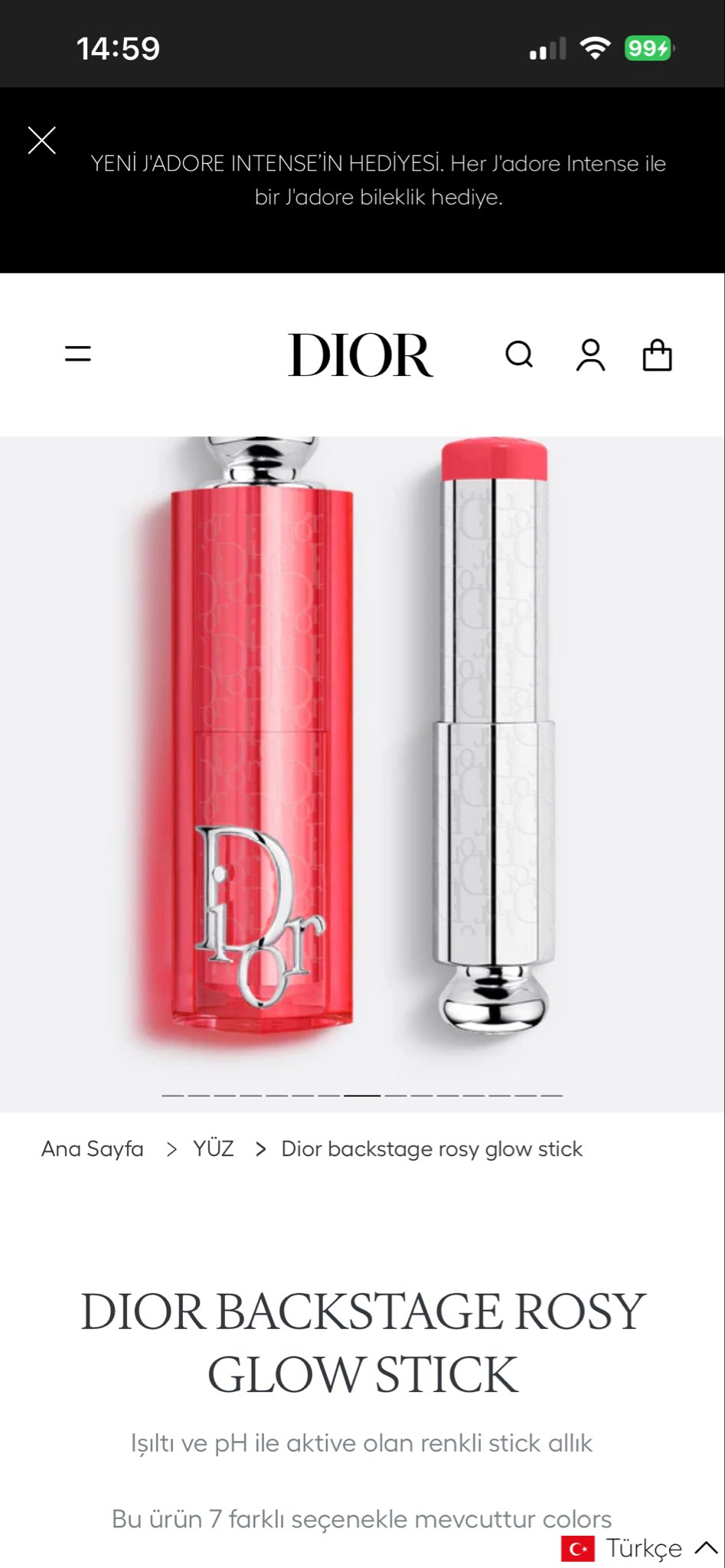Image resolution: width=725 pixels, height=1568 pixels.
Task: Tap the Ana Sayfa breadcrumb link
Action: coord(93,1148)
